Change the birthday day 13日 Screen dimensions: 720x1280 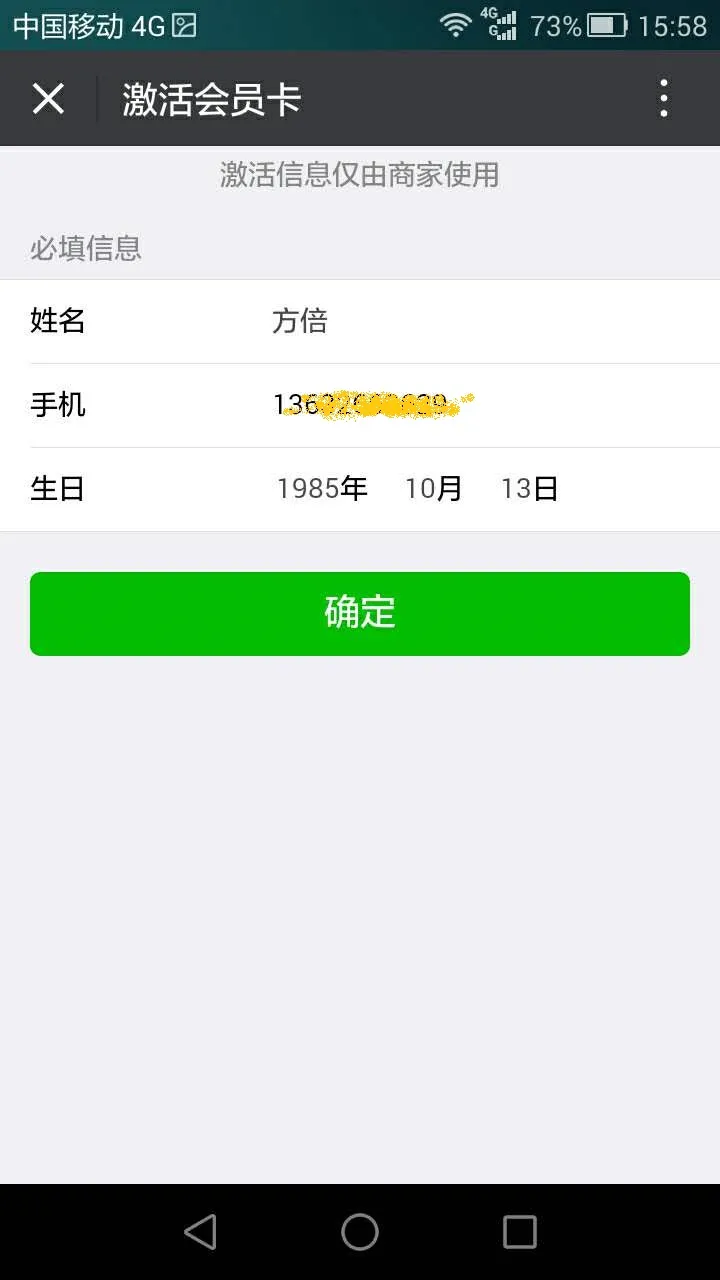click(529, 489)
